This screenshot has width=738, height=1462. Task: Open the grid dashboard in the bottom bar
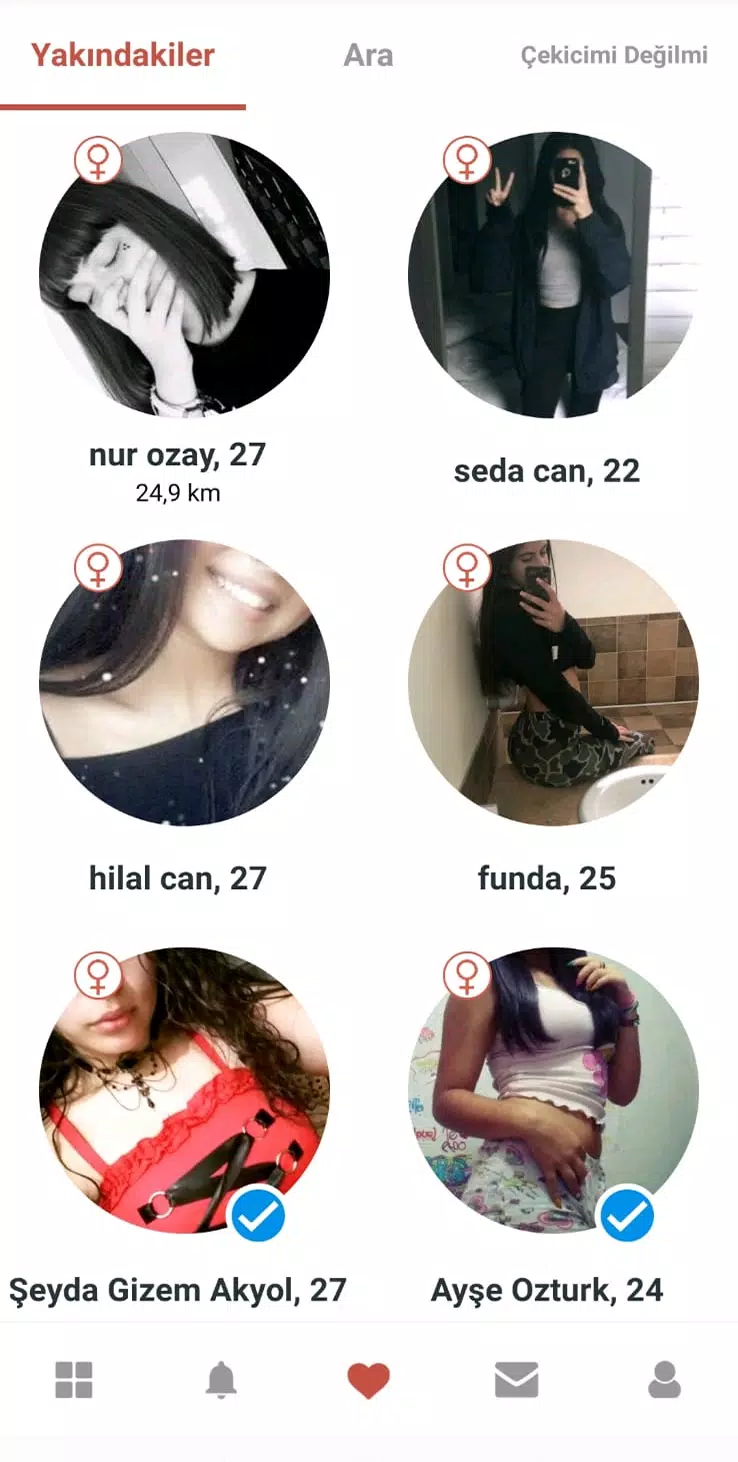tap(73, 1380)
